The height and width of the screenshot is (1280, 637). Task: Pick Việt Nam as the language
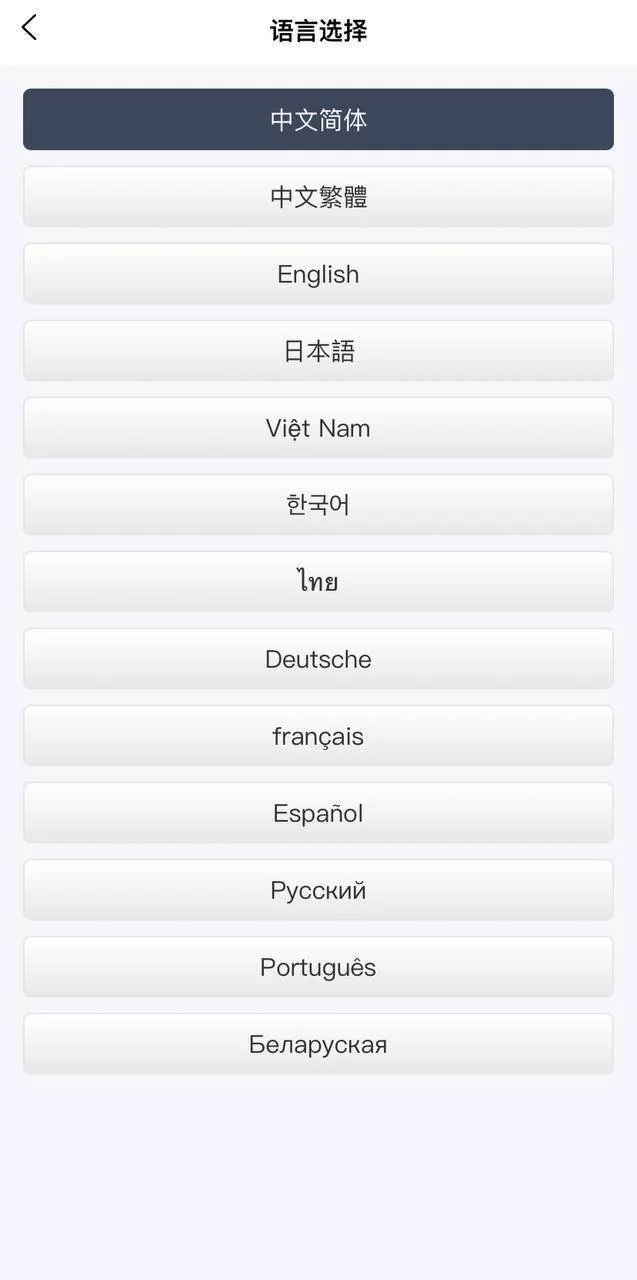coord(318,428)
